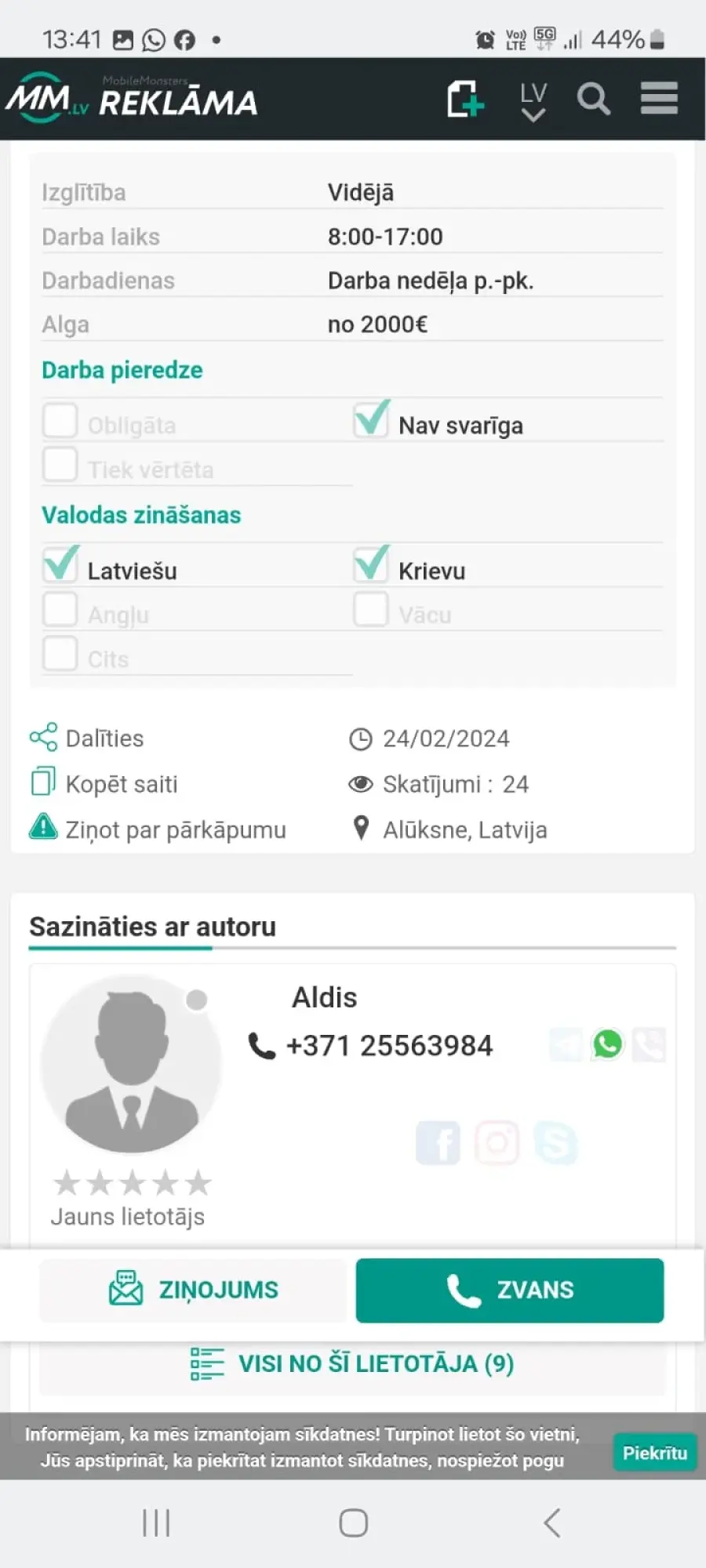Share this listing via Dalīties
The height and width of the screenshot is (1568, 706).
tap(87, 738)
